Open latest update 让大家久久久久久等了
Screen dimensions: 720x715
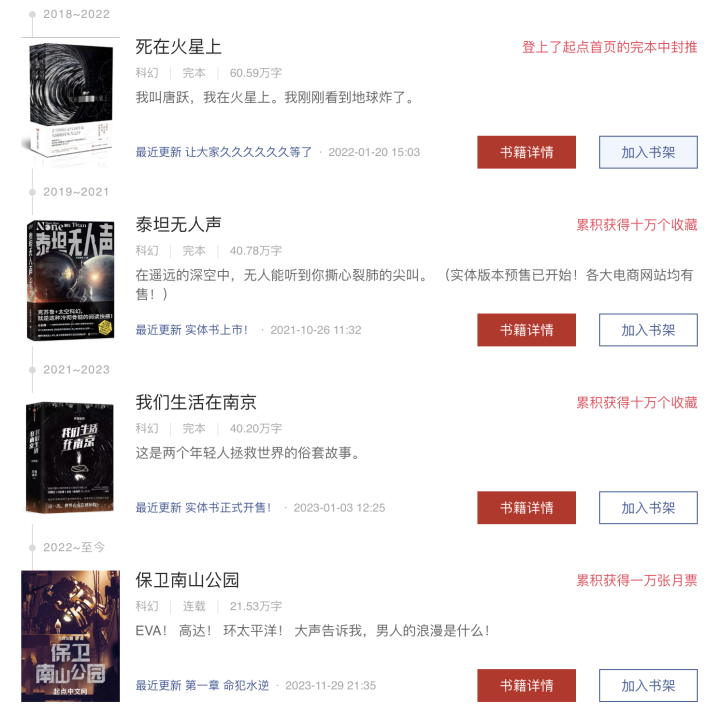(248, 152)
